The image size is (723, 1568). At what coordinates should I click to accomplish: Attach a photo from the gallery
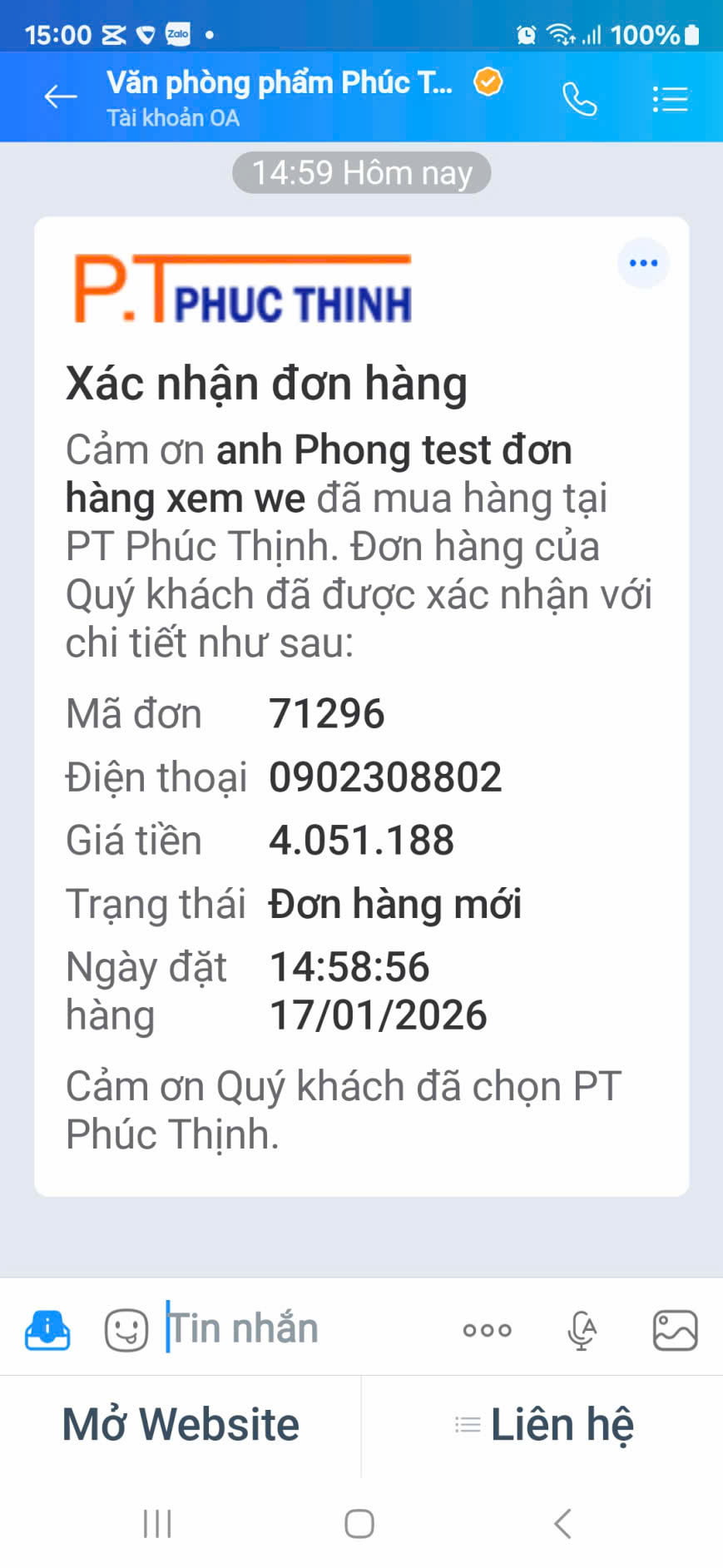click(675, 1330)
